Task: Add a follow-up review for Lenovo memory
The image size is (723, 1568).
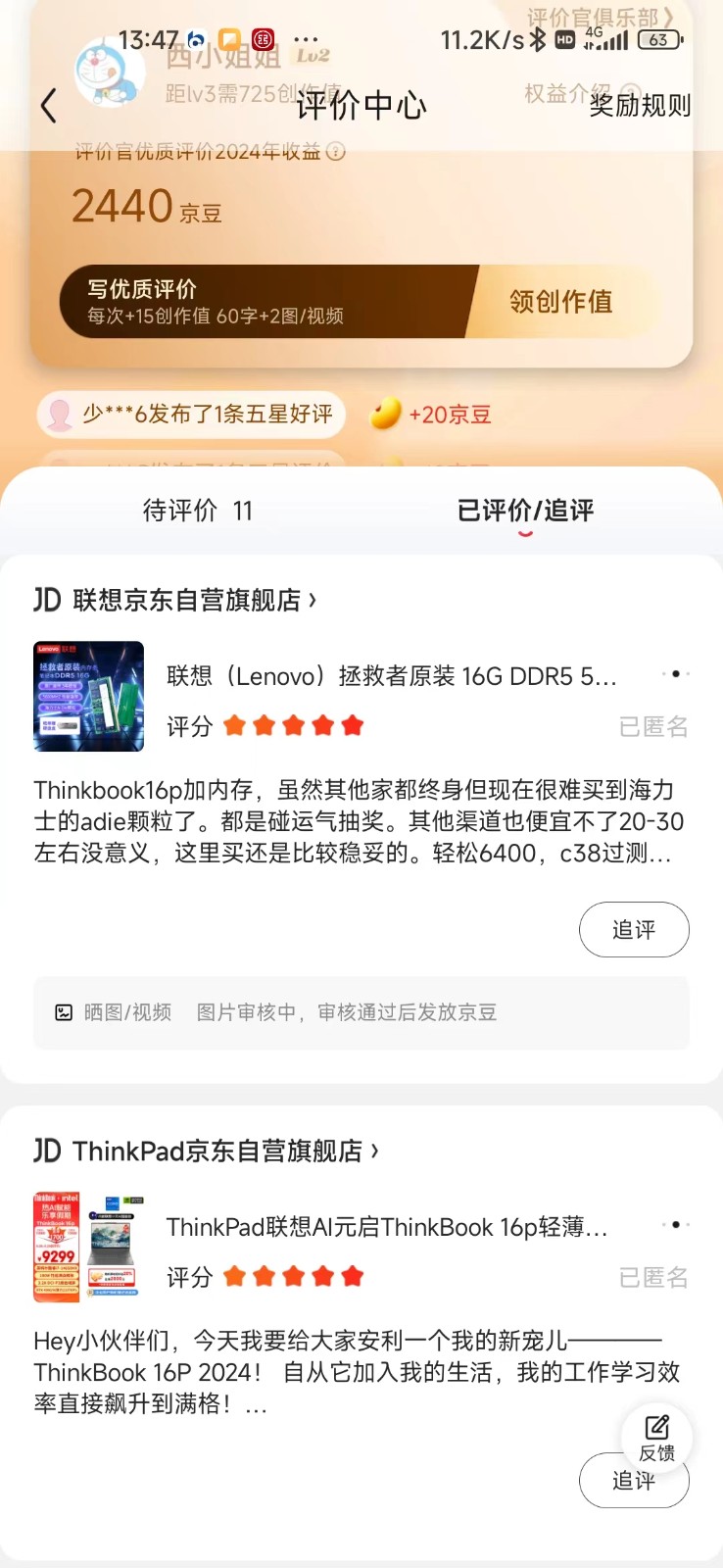Action: (x=633, y=929)
